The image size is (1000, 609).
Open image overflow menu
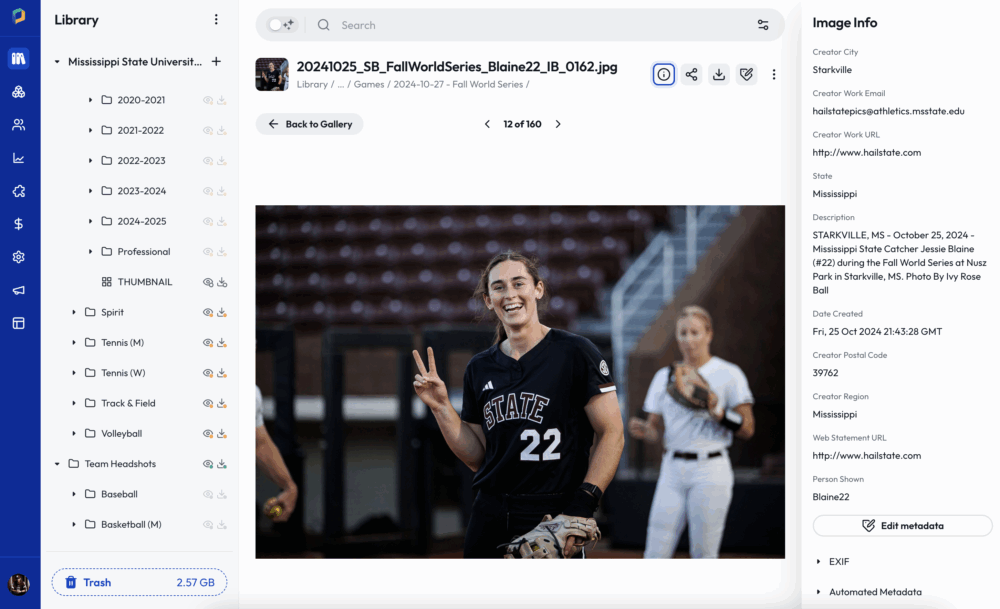click(774, 74)
